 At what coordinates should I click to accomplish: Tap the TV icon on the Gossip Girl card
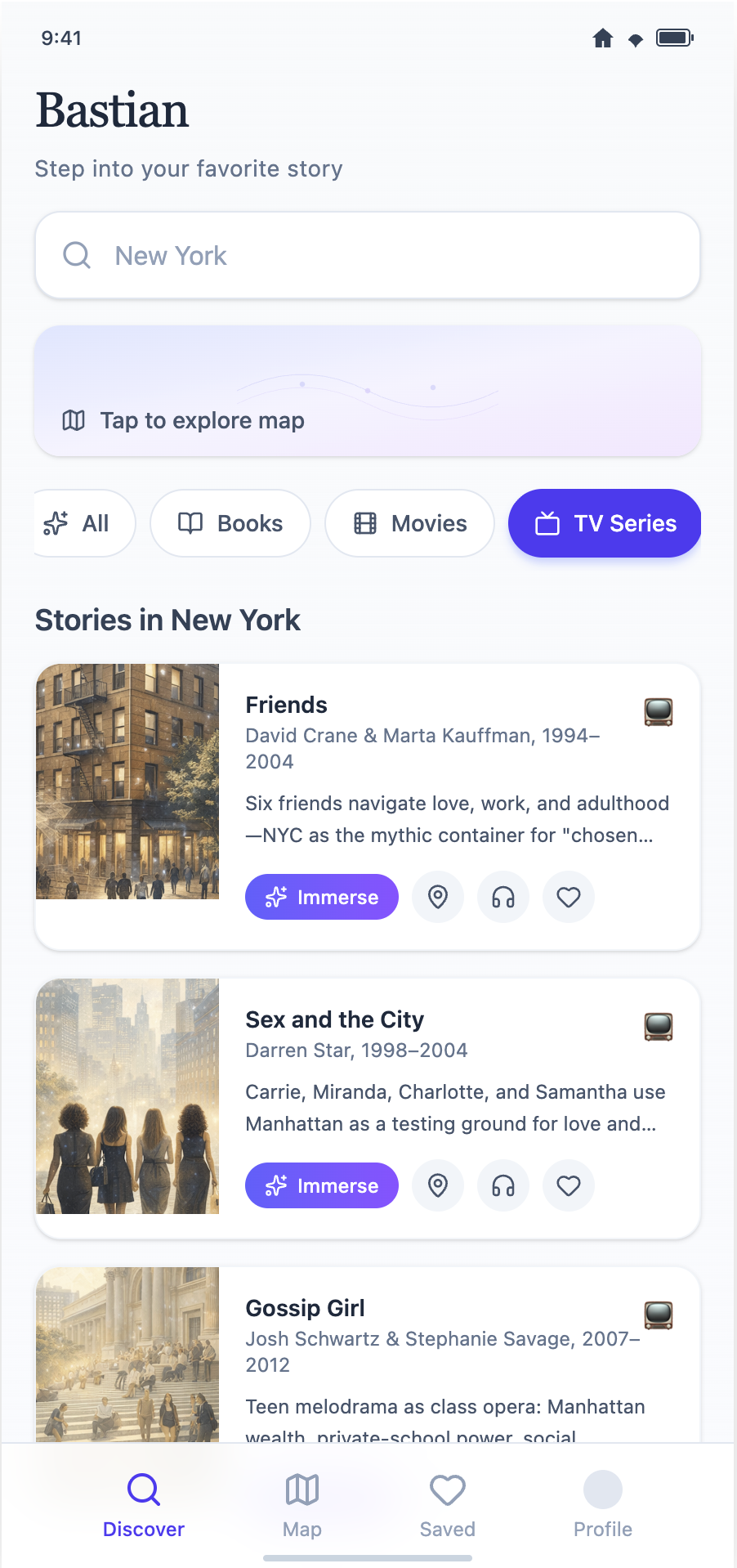coord(659,1315)
